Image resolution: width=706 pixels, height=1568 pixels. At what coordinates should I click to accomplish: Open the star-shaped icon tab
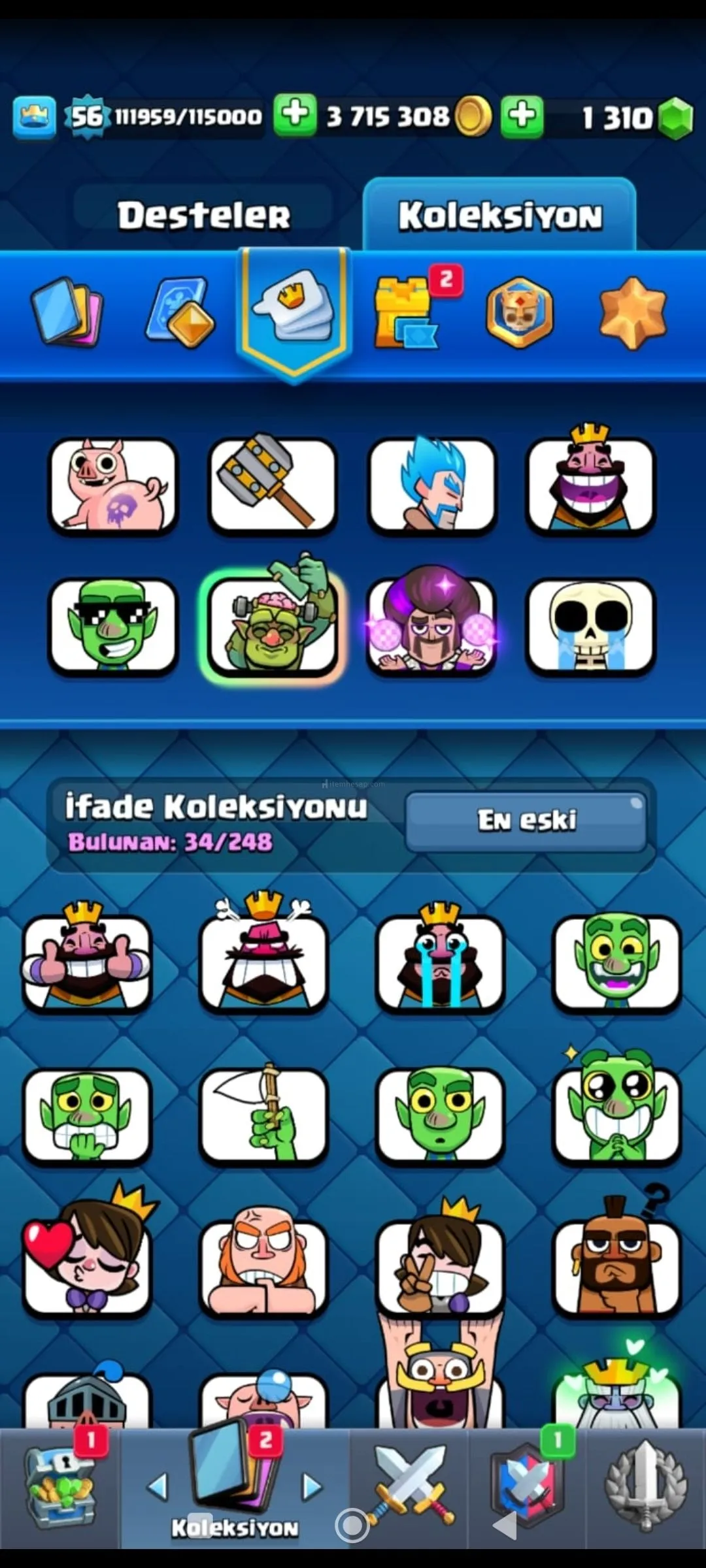632,312
